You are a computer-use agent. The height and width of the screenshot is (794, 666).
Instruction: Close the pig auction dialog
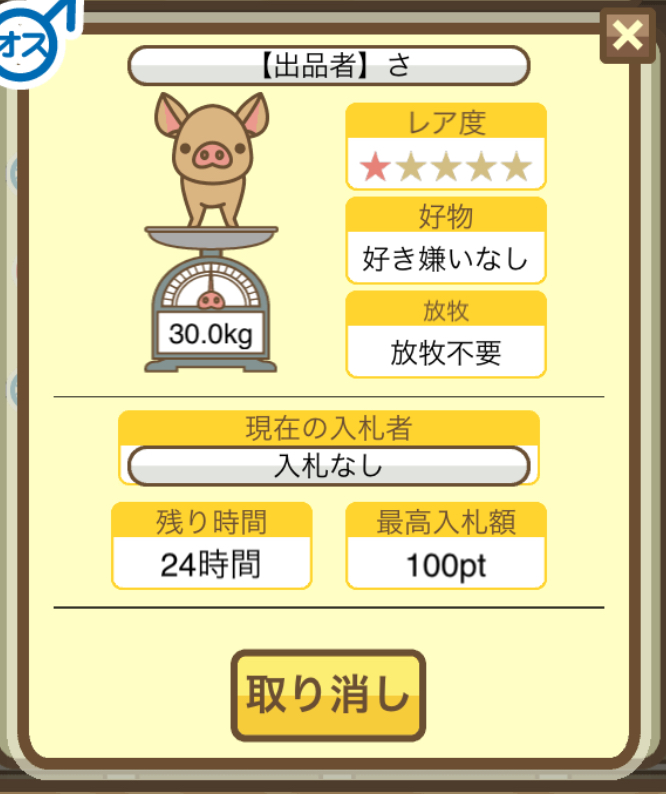pyautogui.click(x=627, y=36)
